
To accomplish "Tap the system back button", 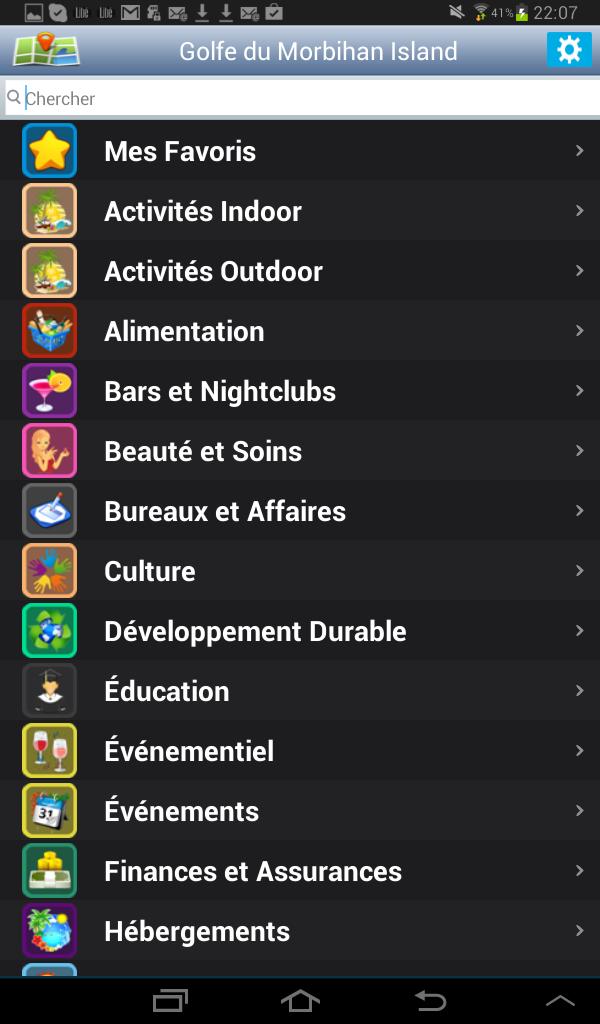I will 430,1000.
